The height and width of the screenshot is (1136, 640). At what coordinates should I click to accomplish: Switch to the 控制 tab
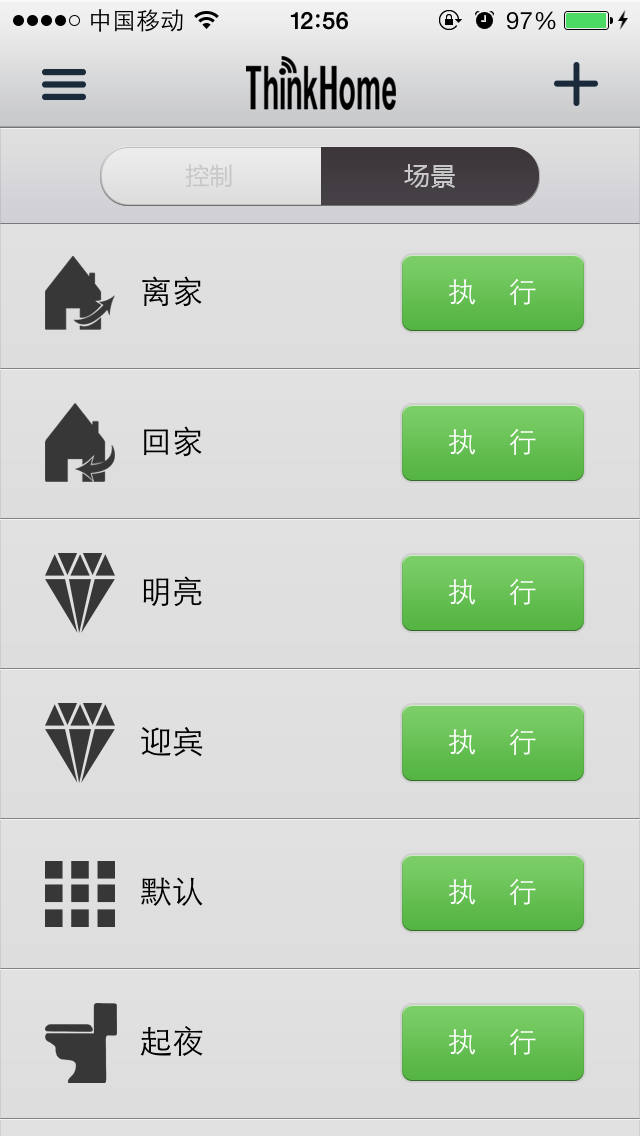pos(210,177)
